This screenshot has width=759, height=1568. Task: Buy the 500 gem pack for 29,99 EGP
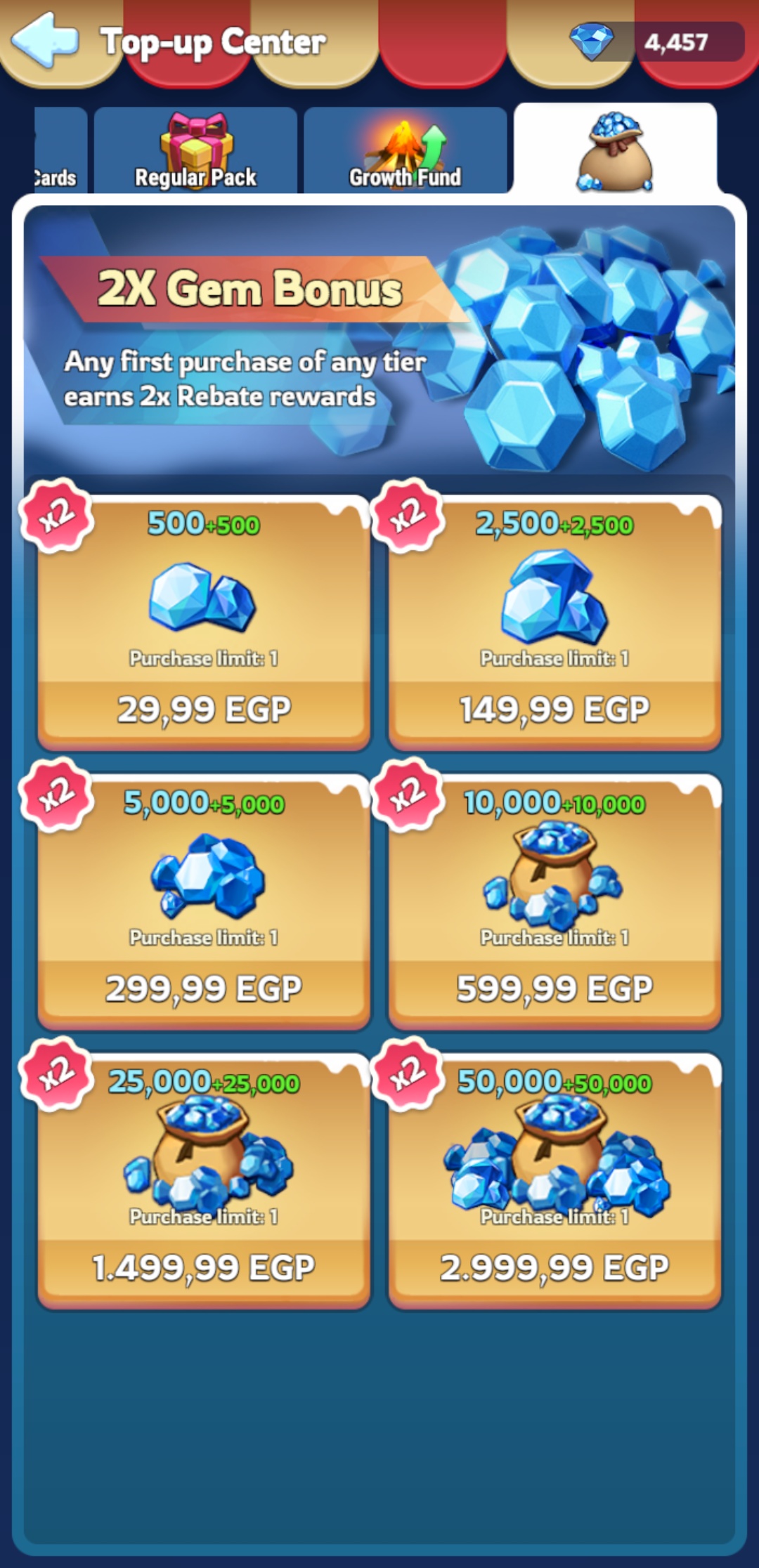tap(204, 709)
